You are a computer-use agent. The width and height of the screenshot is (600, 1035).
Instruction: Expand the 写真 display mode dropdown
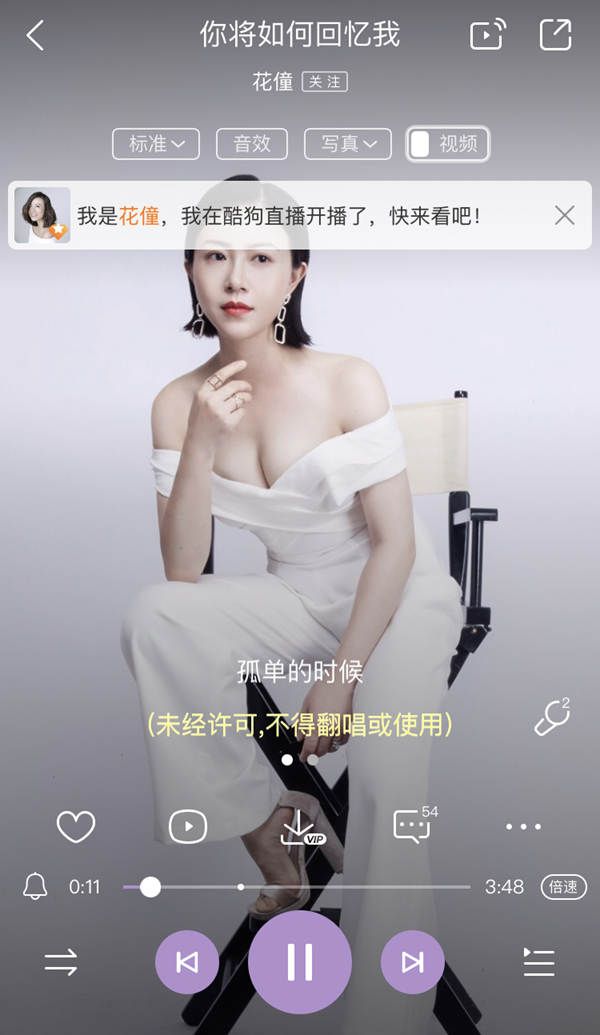pyautogui.click(x=347, y=144)
